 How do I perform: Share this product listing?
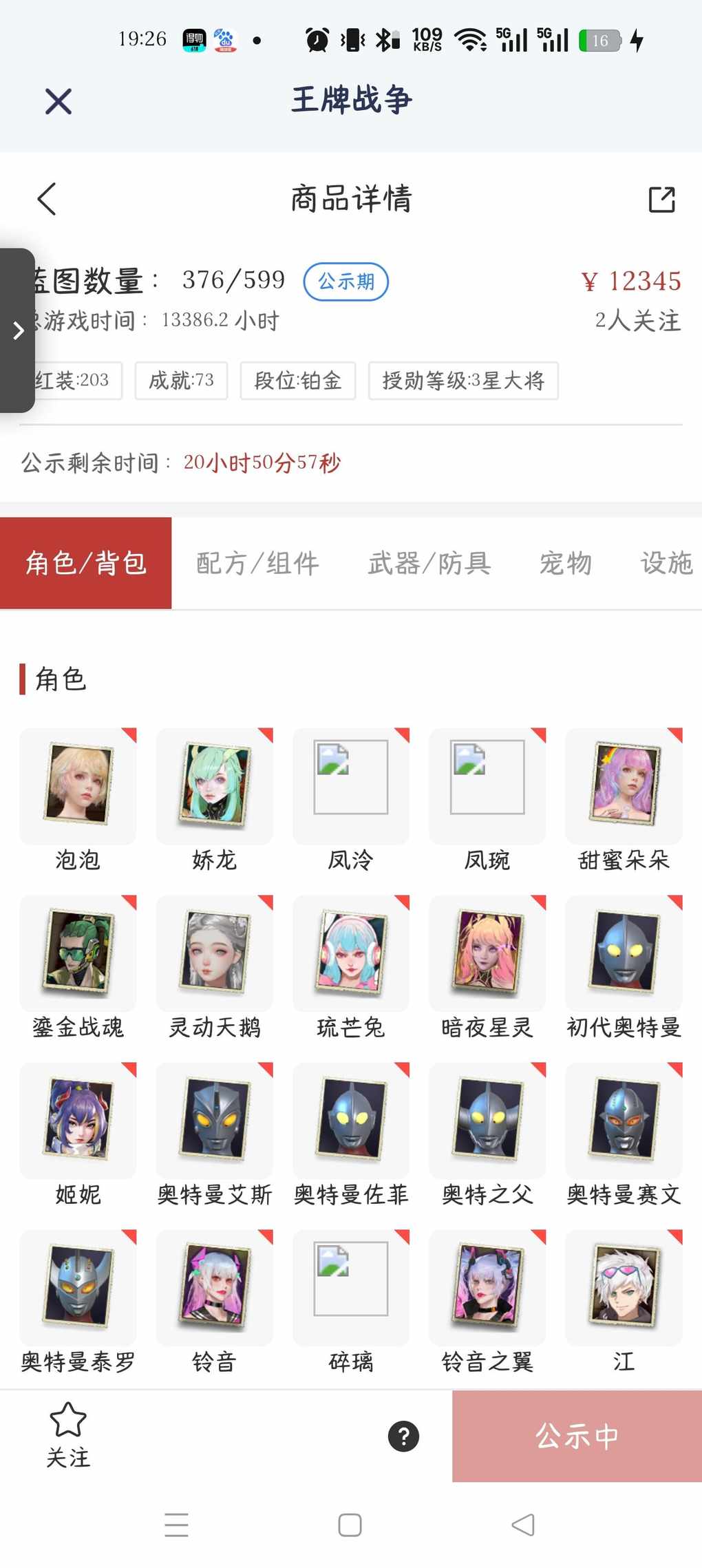661,199
